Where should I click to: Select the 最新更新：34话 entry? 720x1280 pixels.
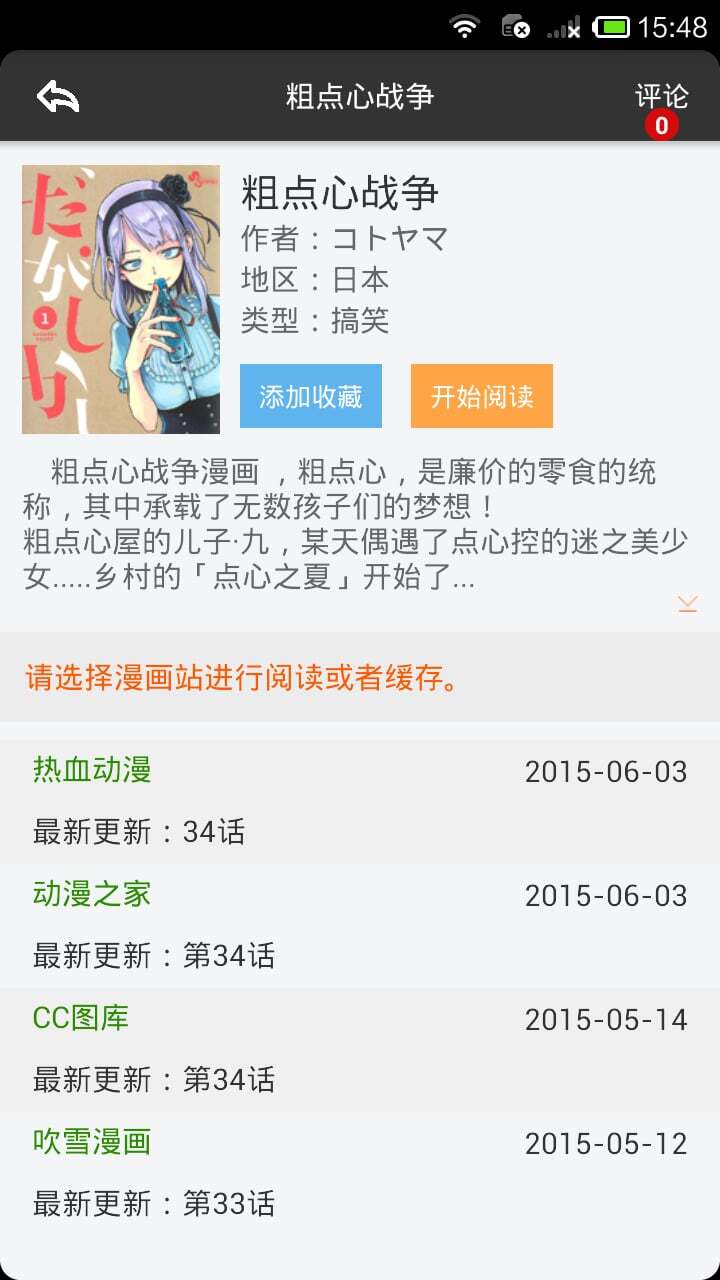[x=140, y=831]
